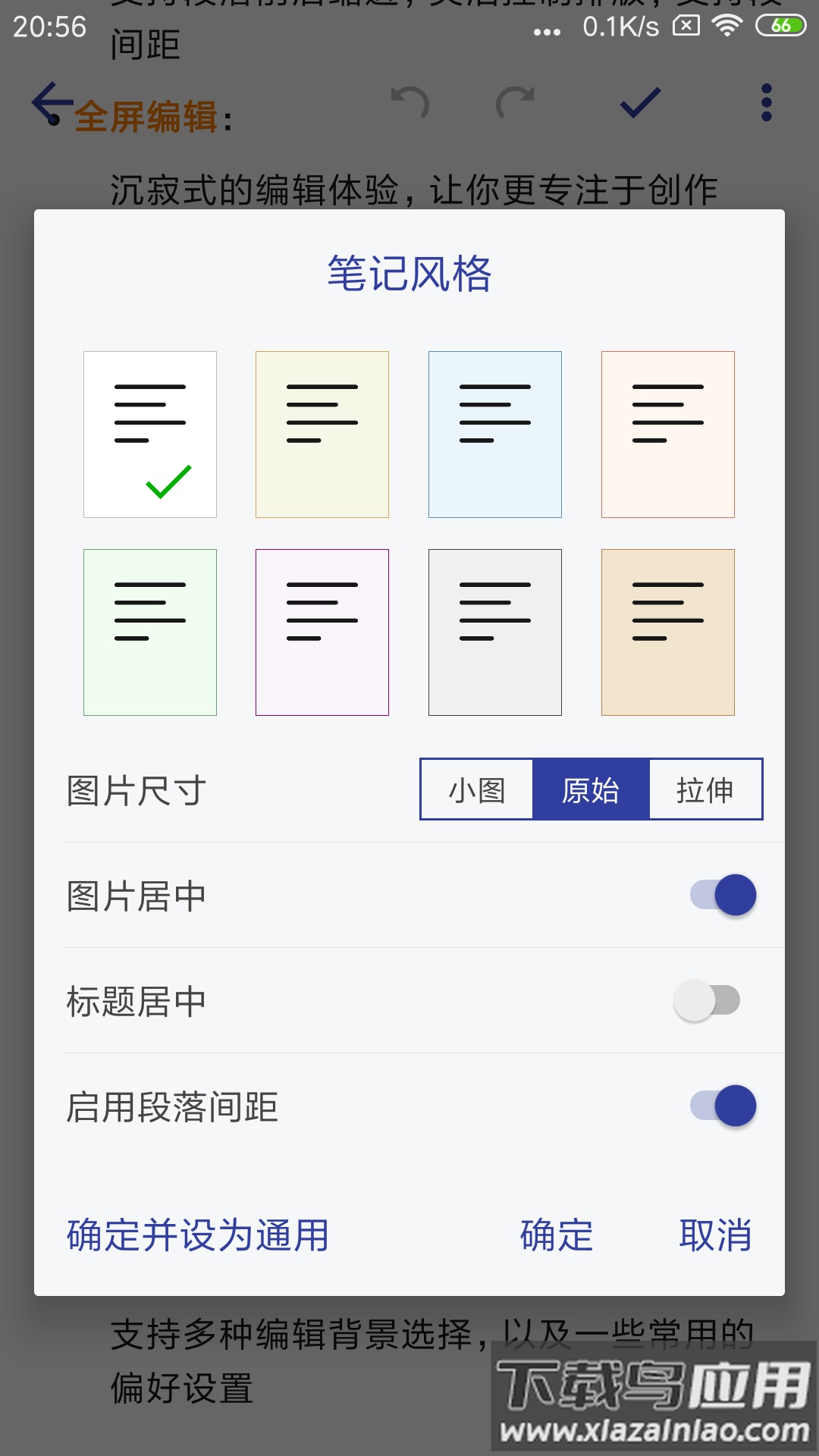This screenshot has width=819, height=1456.
Task: Select the light green note style
Action: pyautogui.click(x=149, y=632)
